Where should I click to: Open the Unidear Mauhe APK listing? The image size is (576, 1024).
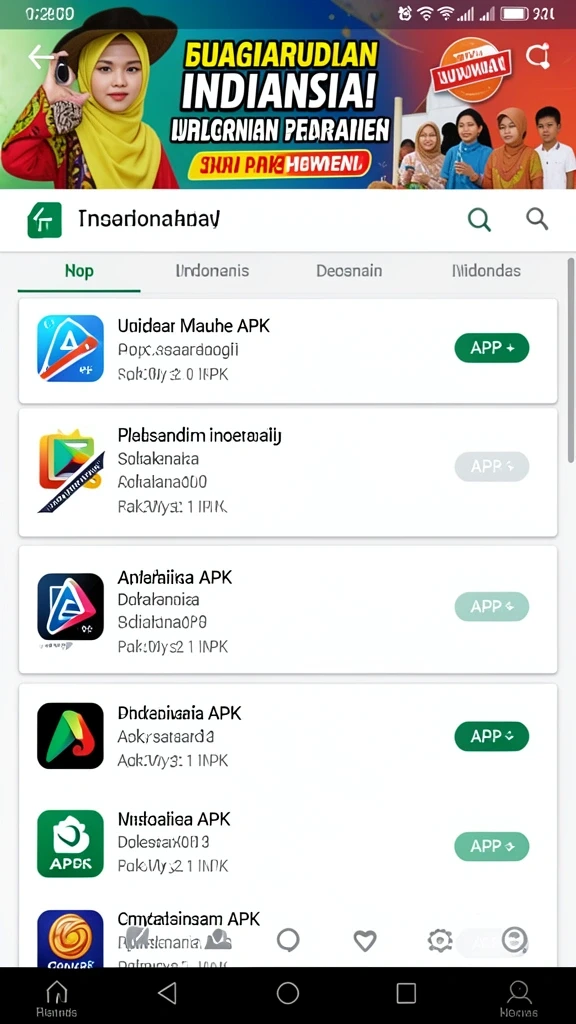click(x=288, y=351)
